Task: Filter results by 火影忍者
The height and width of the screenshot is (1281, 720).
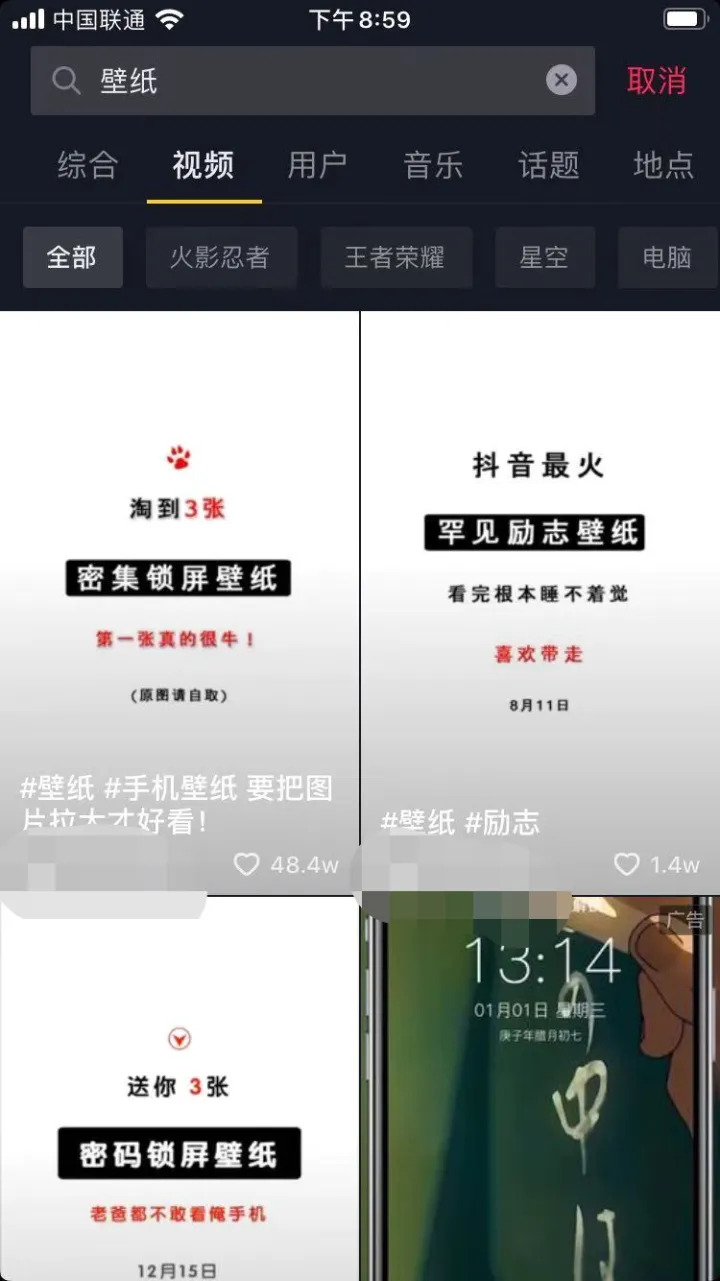Action: coord(220,257)
